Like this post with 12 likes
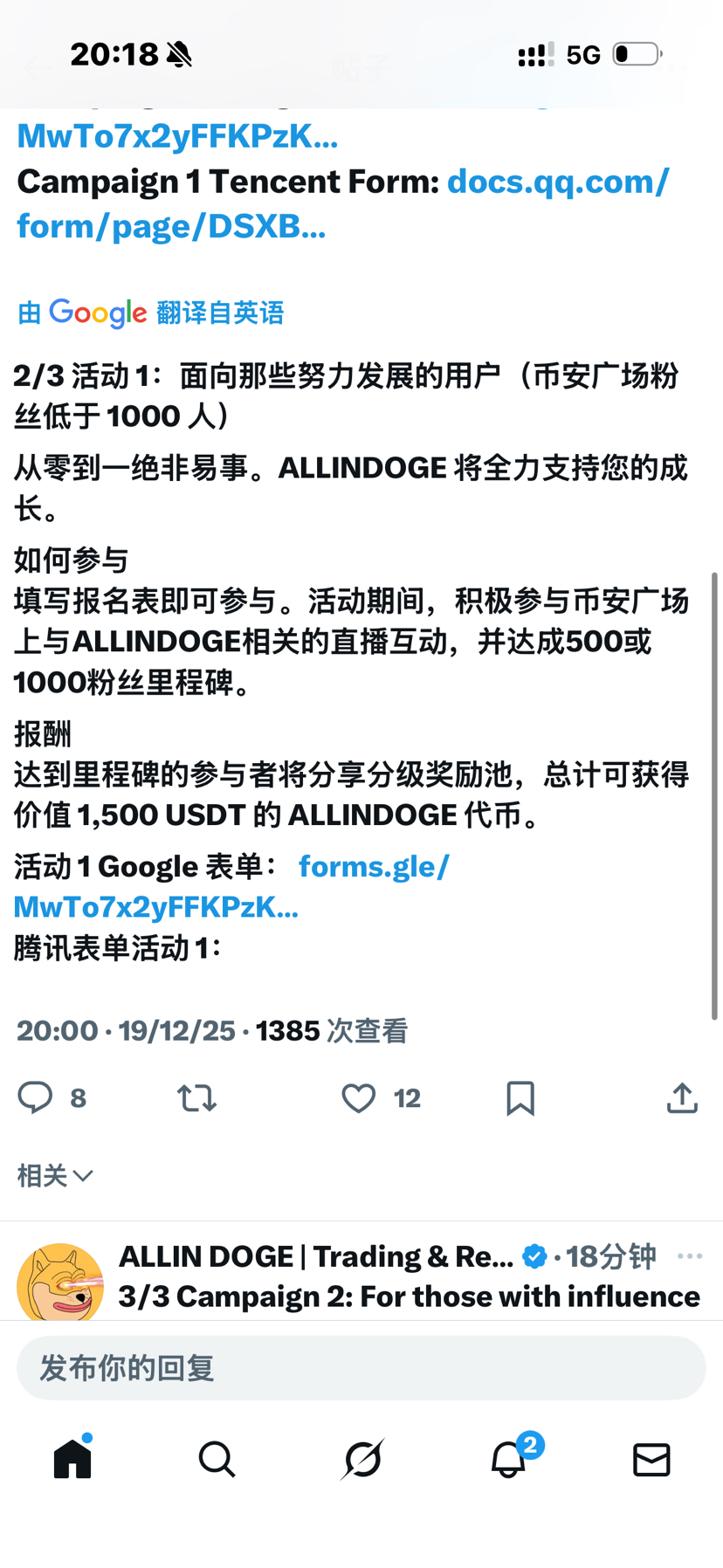Viewport: 723px width, 1568px height. pos(358,1097)
